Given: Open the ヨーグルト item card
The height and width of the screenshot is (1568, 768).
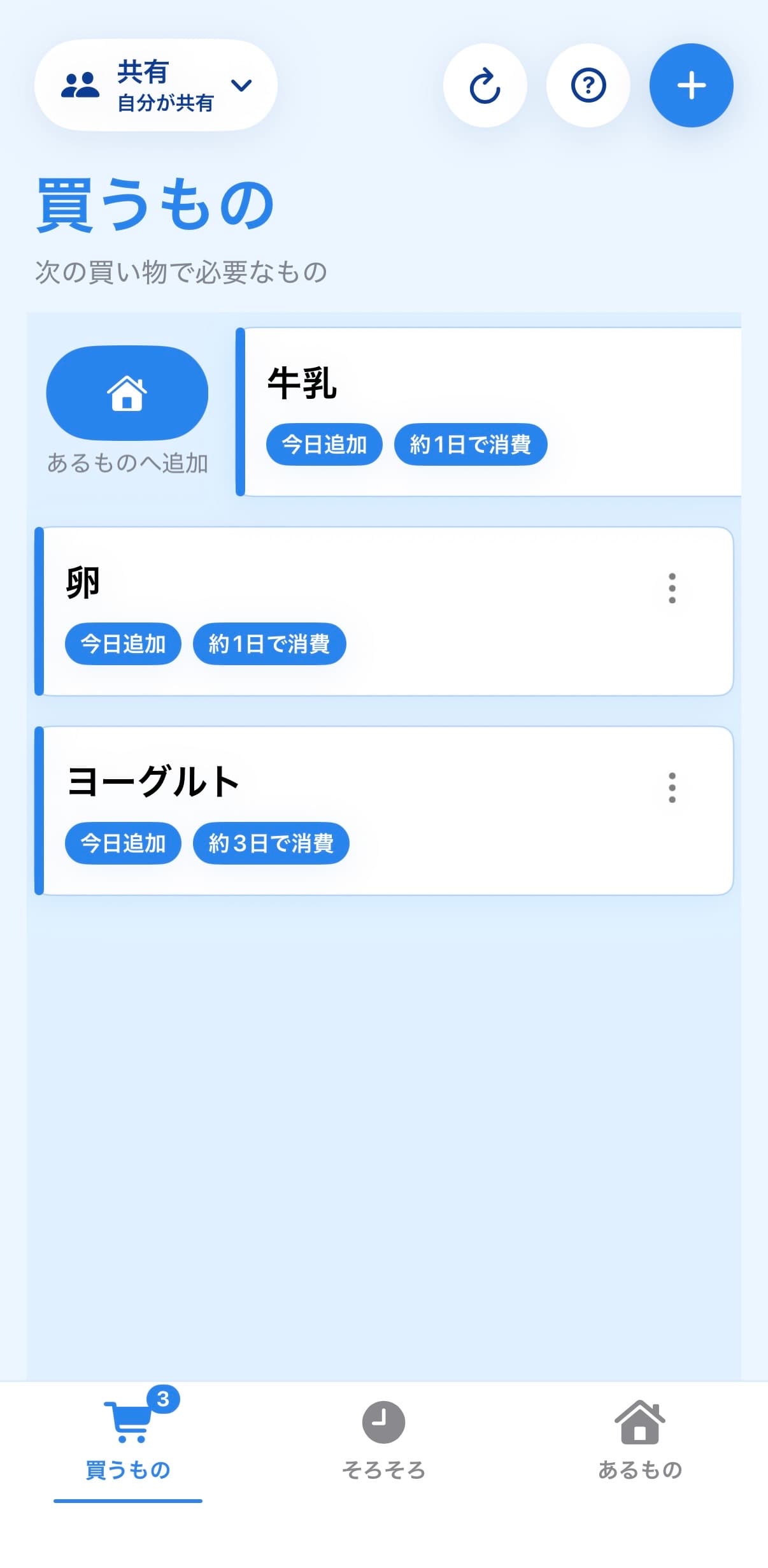Looking at the screenshot, I should pos(384,811).
